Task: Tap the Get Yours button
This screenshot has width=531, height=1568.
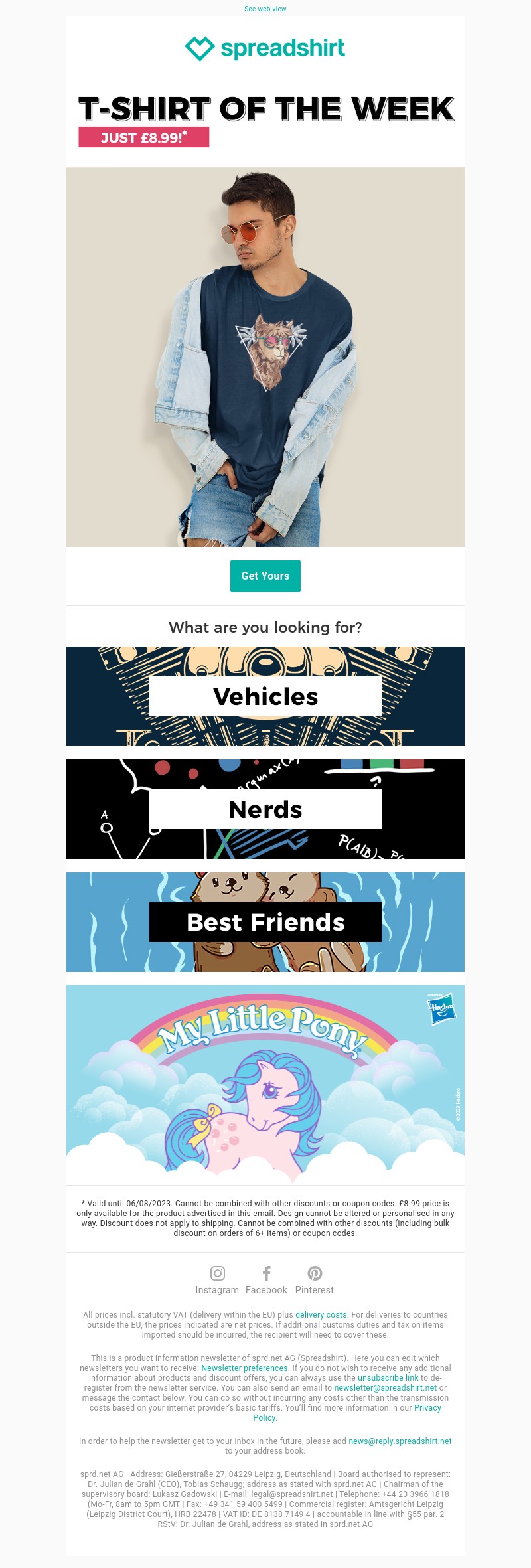Action: tap(265, 576)
